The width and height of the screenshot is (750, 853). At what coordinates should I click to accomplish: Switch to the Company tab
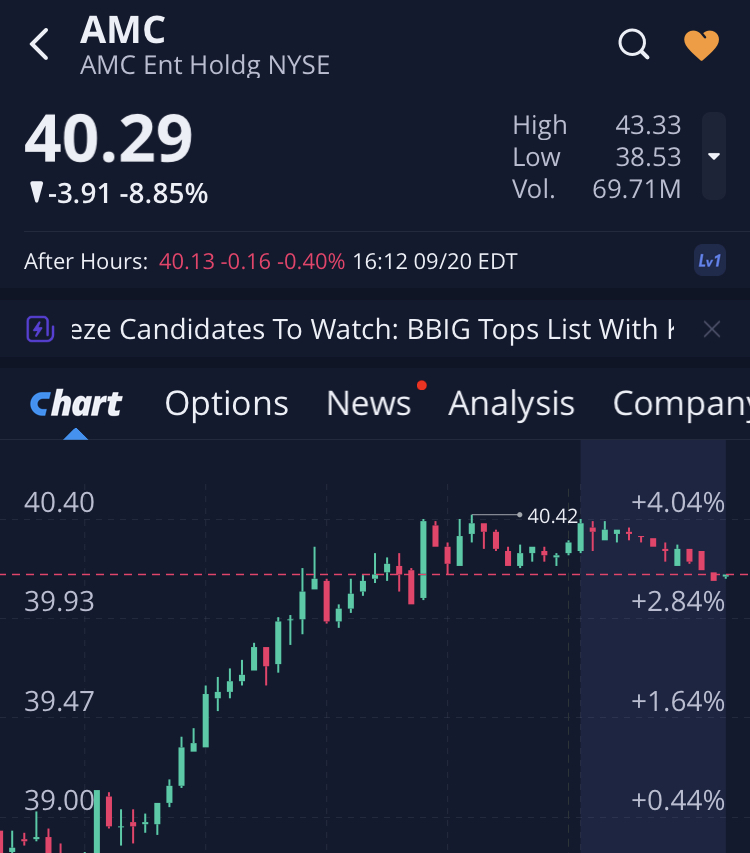point(680,403)
